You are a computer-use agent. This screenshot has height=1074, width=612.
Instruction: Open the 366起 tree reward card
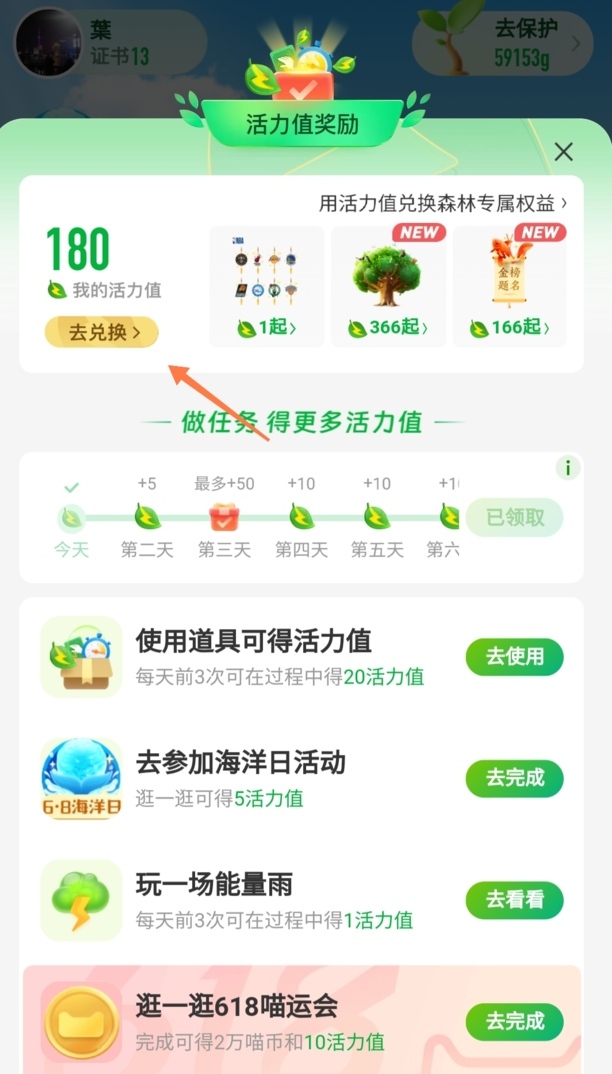tap(388, 286)
